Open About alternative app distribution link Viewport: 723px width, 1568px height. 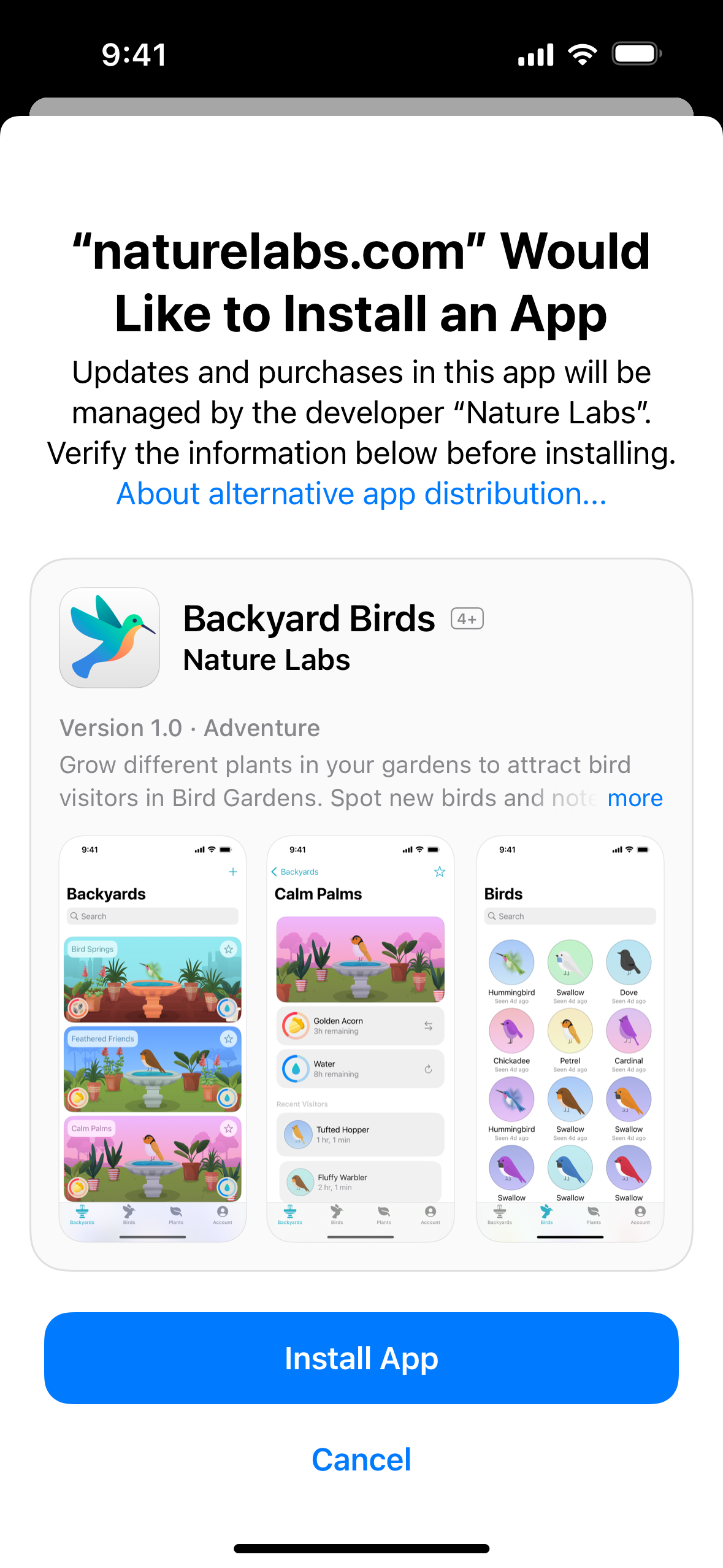pos(361,493)
